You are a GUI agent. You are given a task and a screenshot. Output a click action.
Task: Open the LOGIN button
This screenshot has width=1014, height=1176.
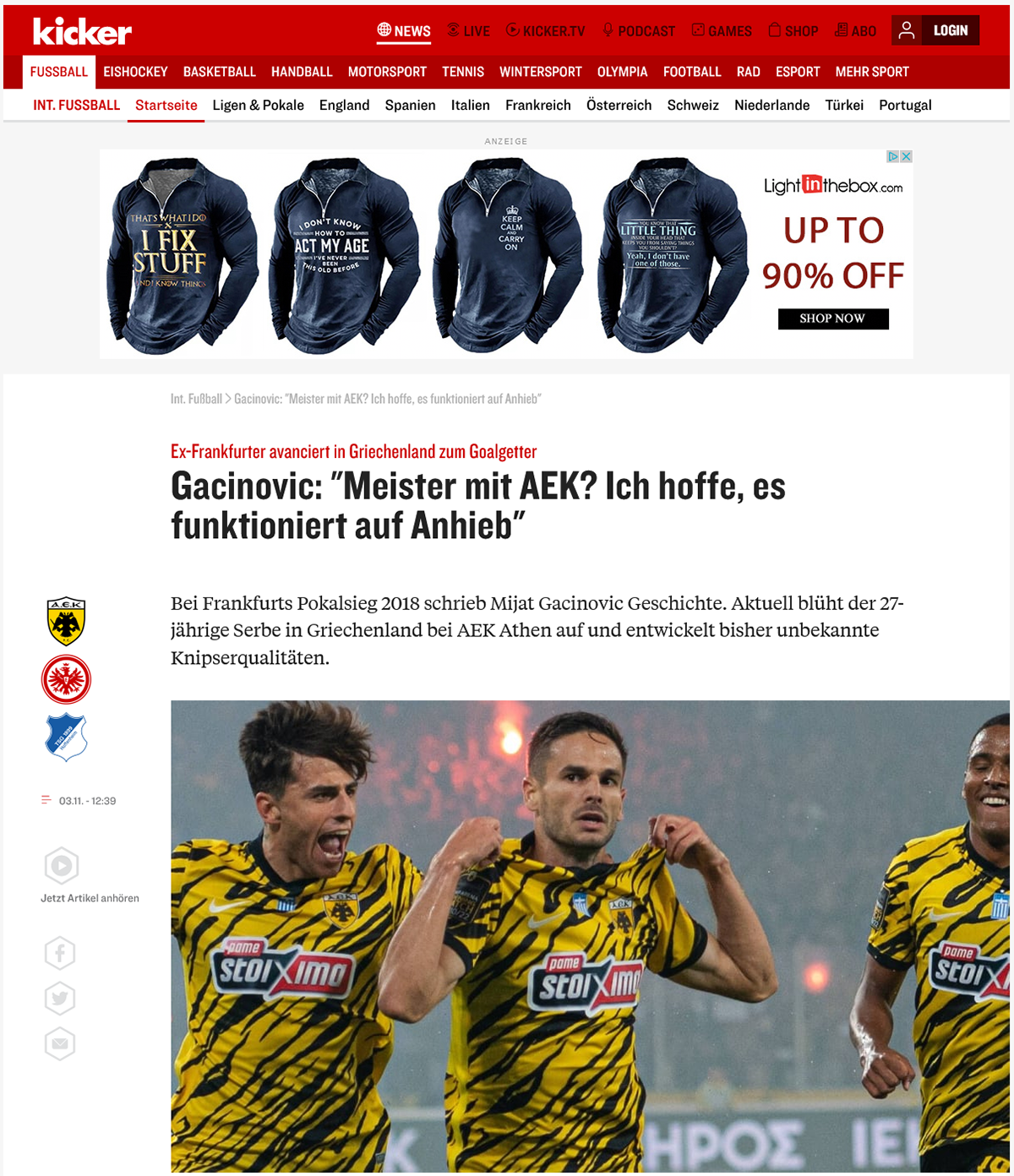click(935, 30)
